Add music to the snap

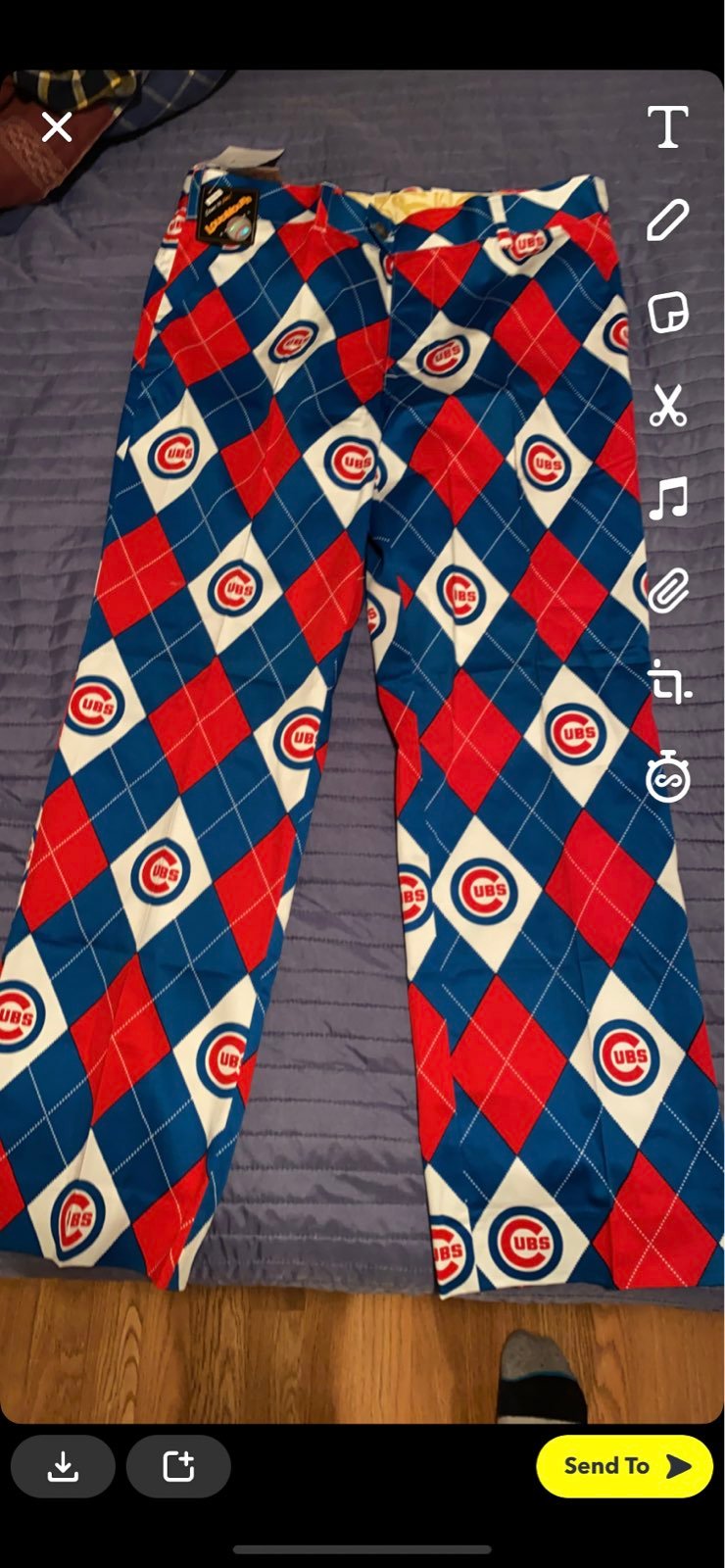tap(668, 499)
